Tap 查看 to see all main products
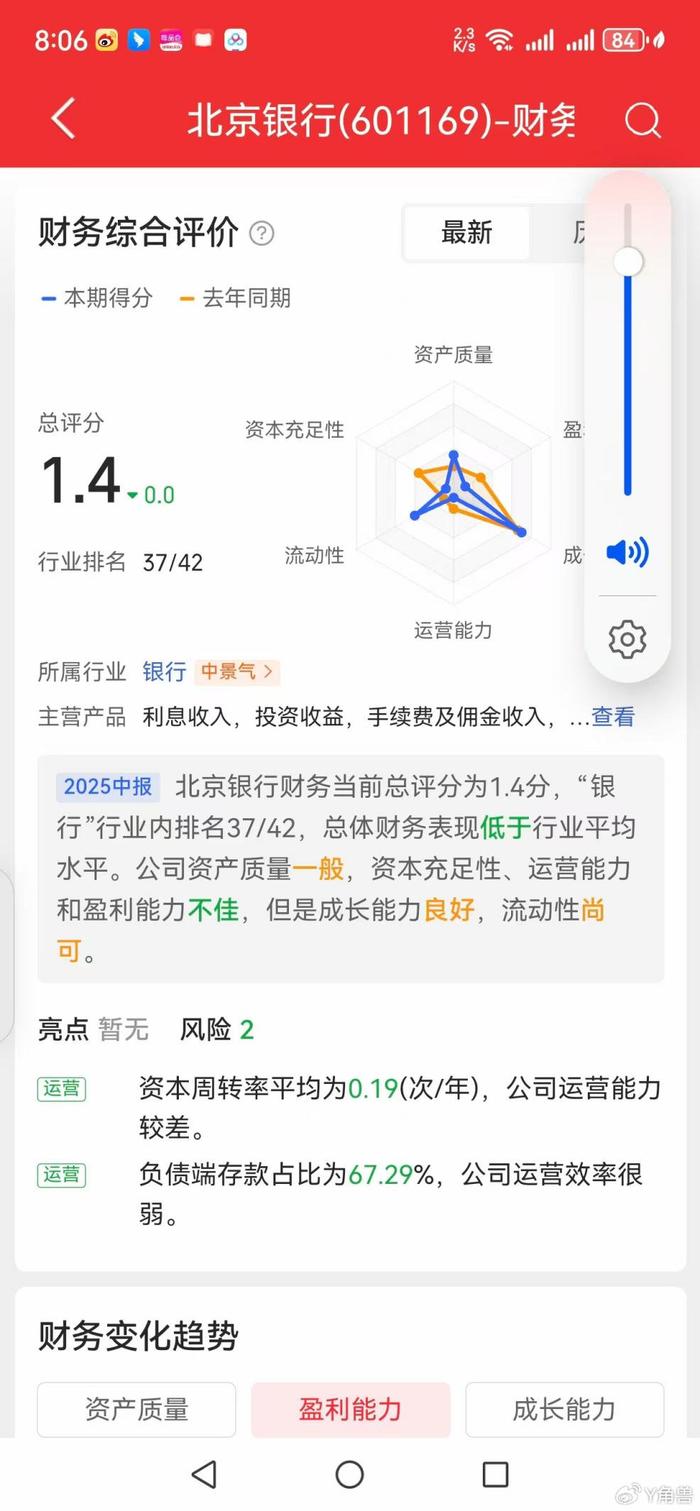700x1511 pixels. point(613,717)
